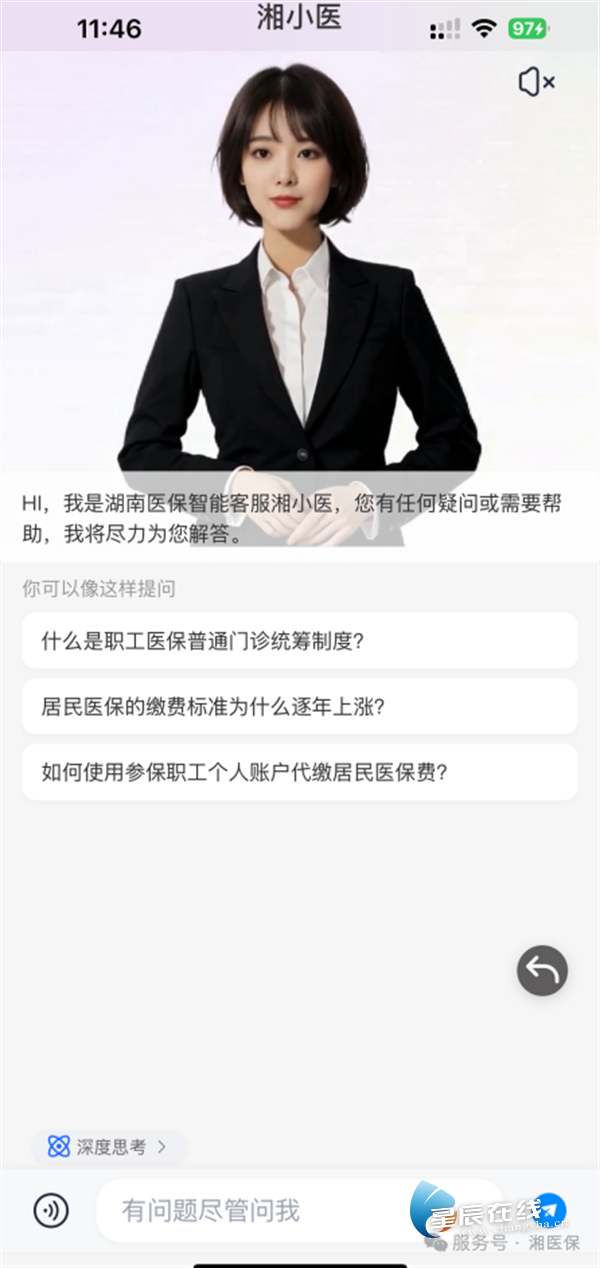Screen dimensions: 600x1268
Task: Send the message with the blue arrow
Action: point(551,1209)
